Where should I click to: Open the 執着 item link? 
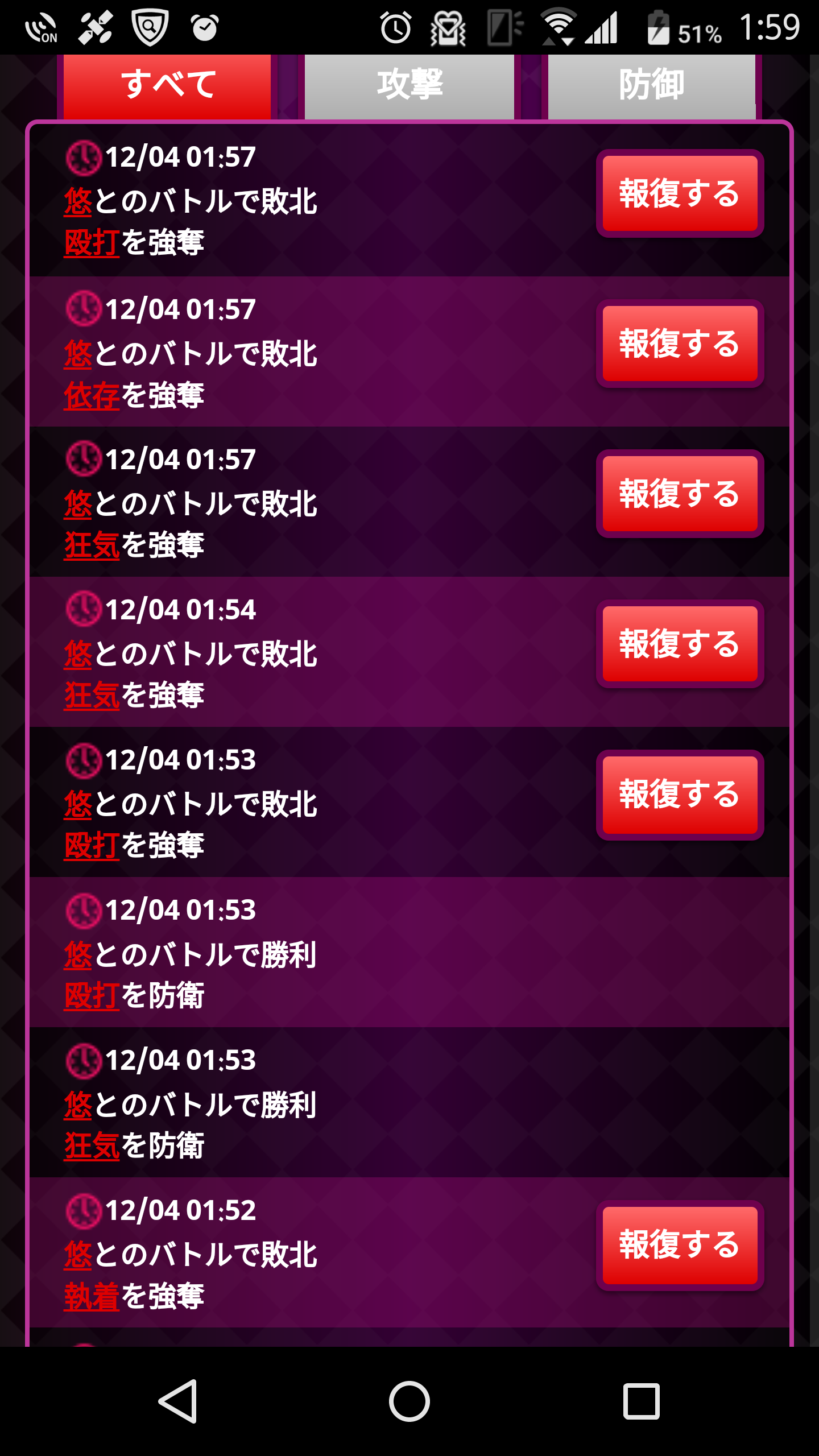(x=92, y=1297)
